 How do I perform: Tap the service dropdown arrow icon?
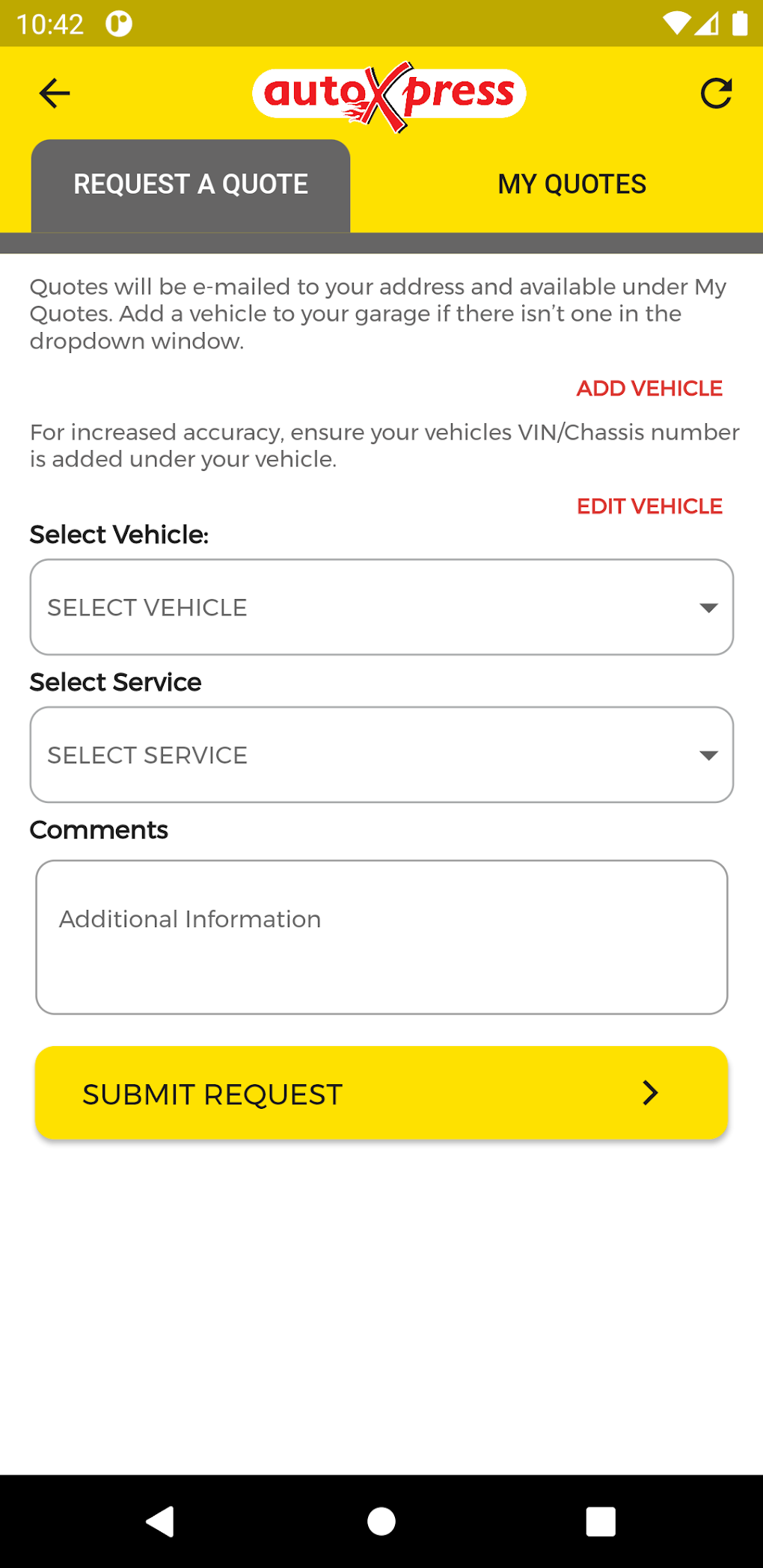[x=708, y=755]
